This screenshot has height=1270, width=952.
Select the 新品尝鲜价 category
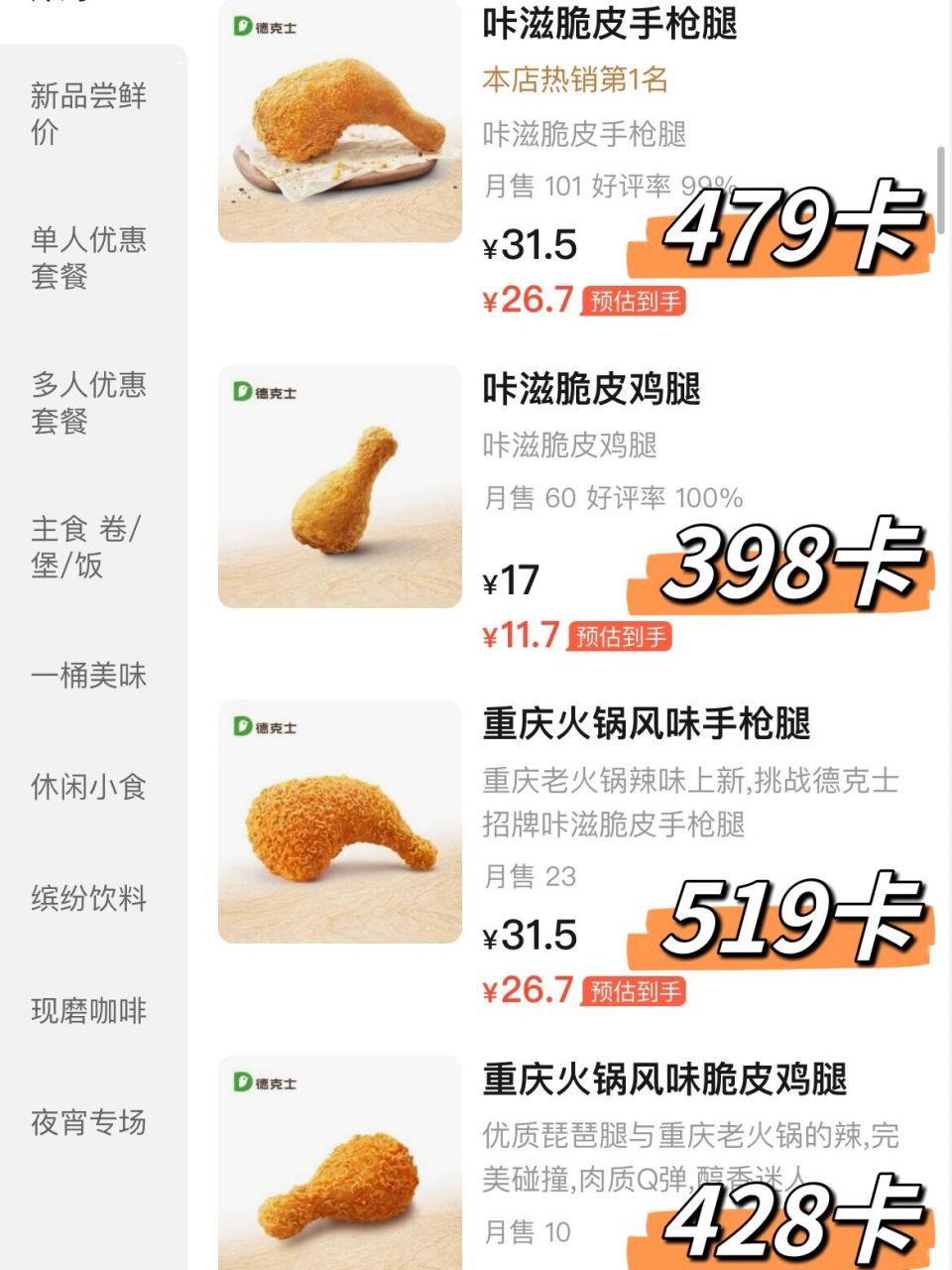pos(89,116)
